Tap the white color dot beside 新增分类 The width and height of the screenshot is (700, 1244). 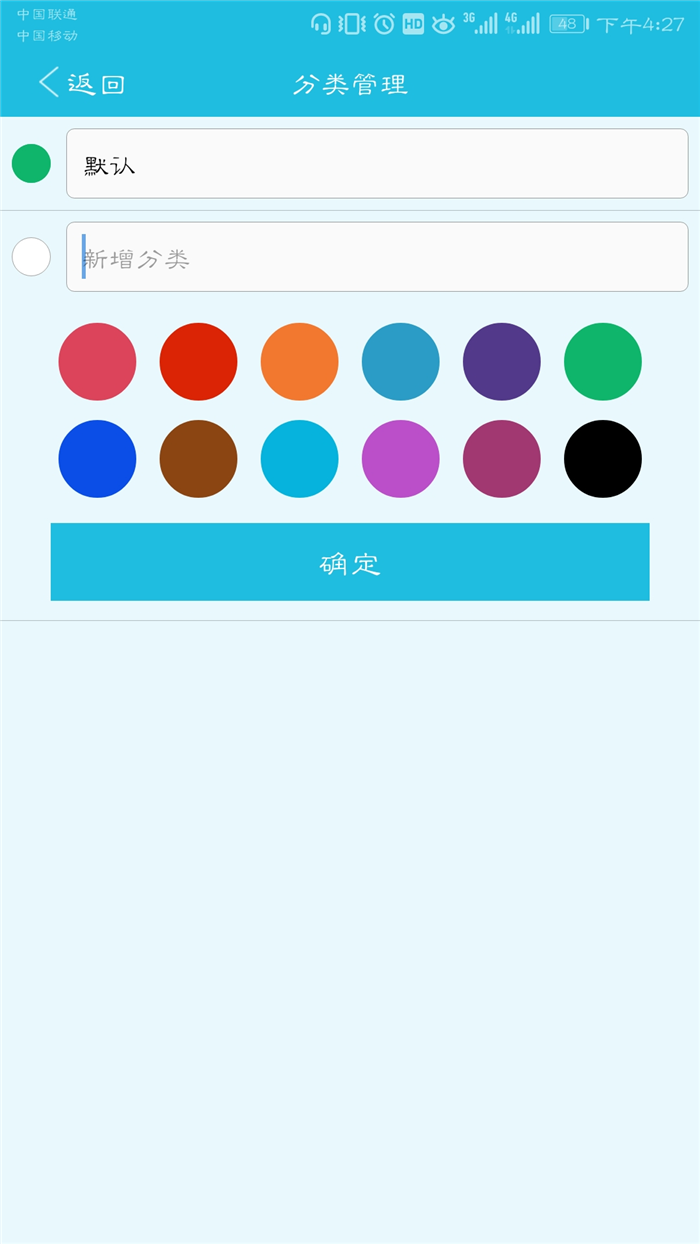31,257
